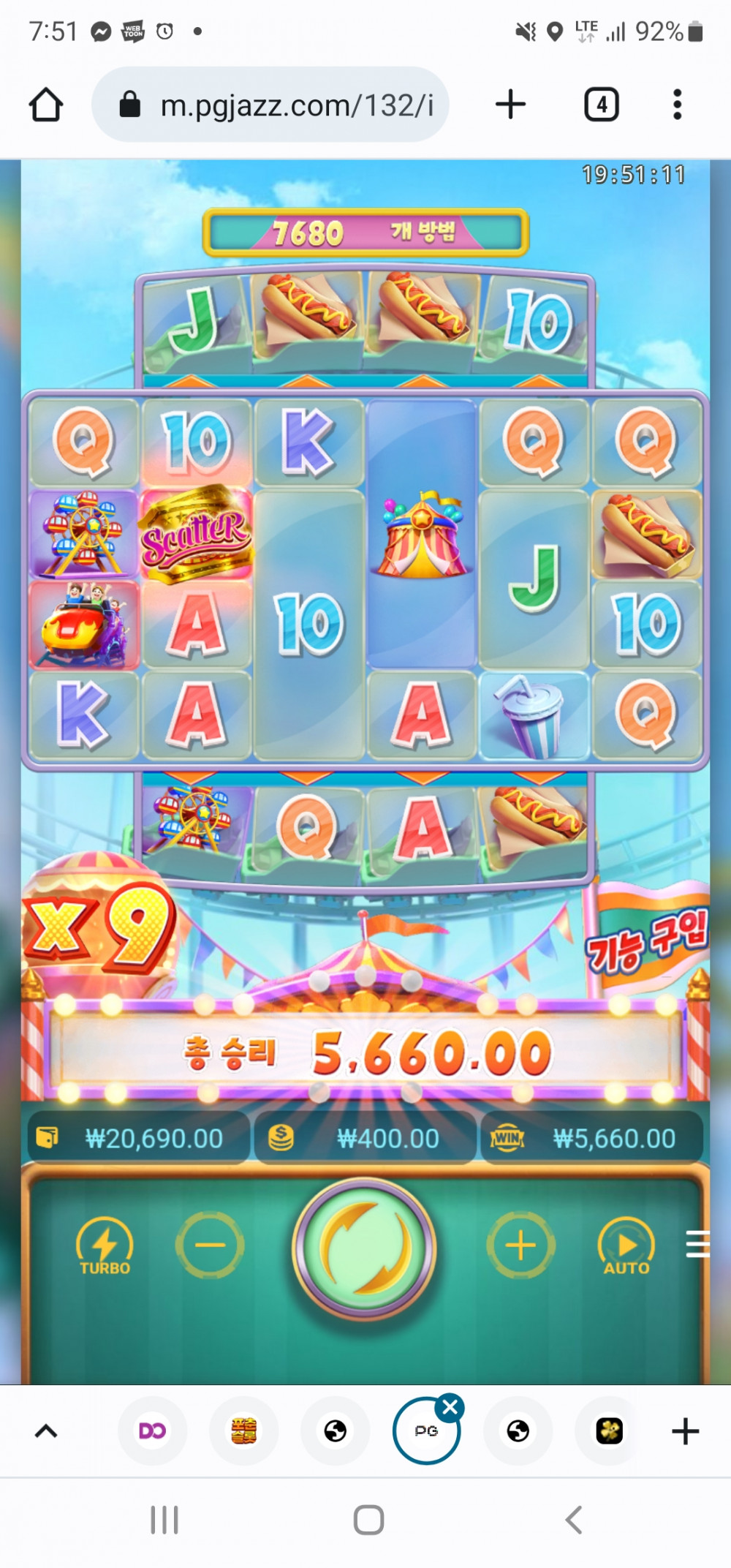Go back using the system back button

[x=574, y=1520]
